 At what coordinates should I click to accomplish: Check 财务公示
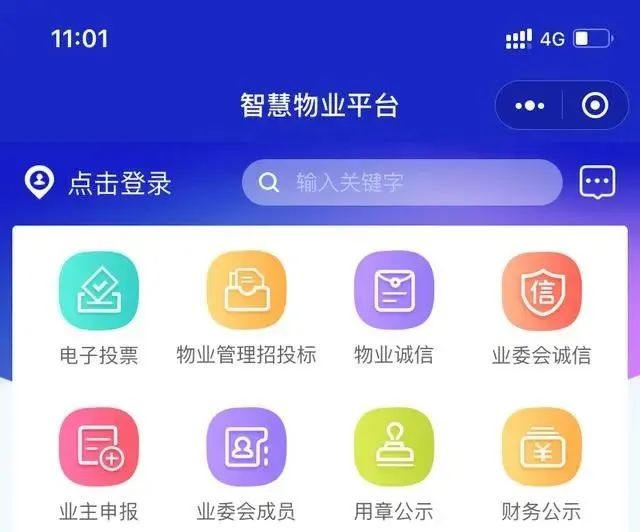tap(541, 447)
